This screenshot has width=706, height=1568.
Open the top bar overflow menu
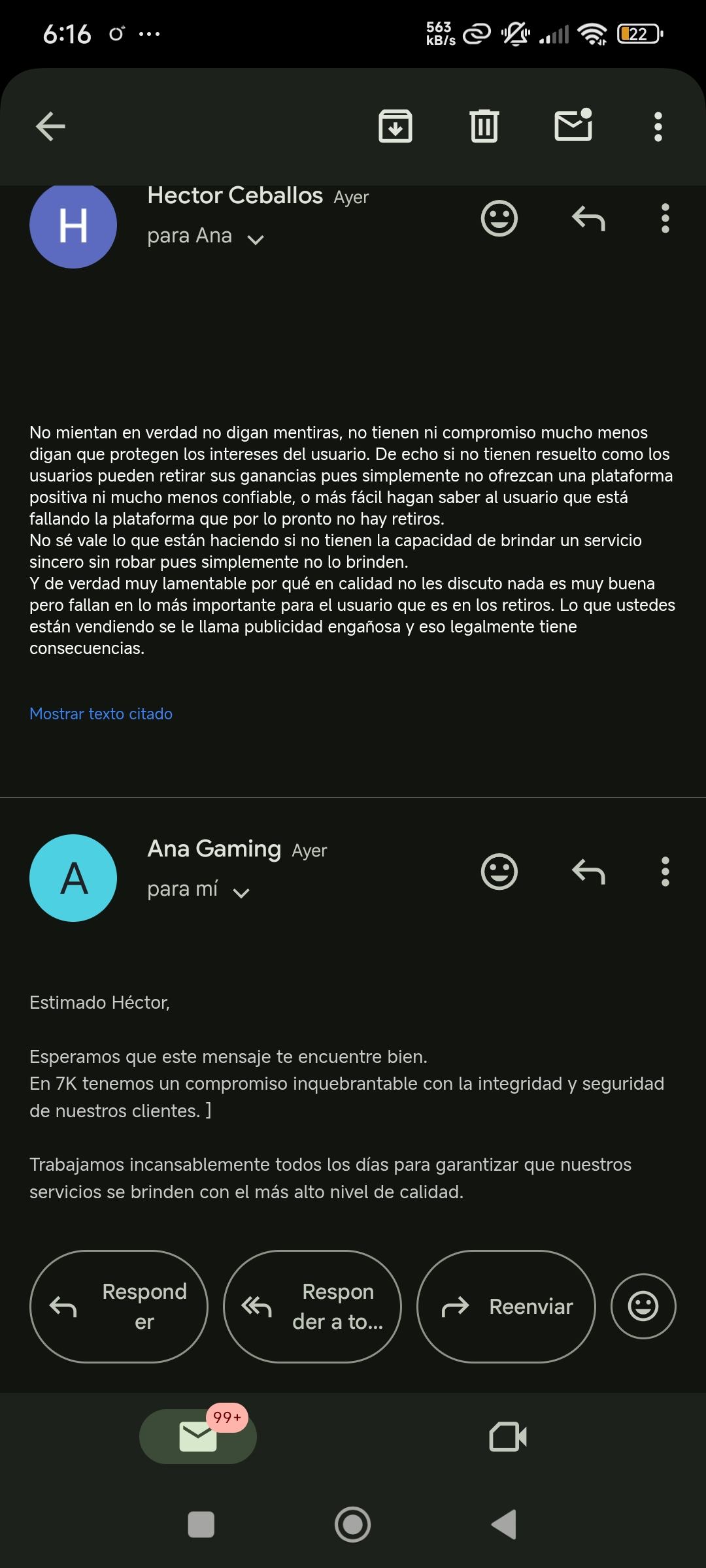[658, 126]
